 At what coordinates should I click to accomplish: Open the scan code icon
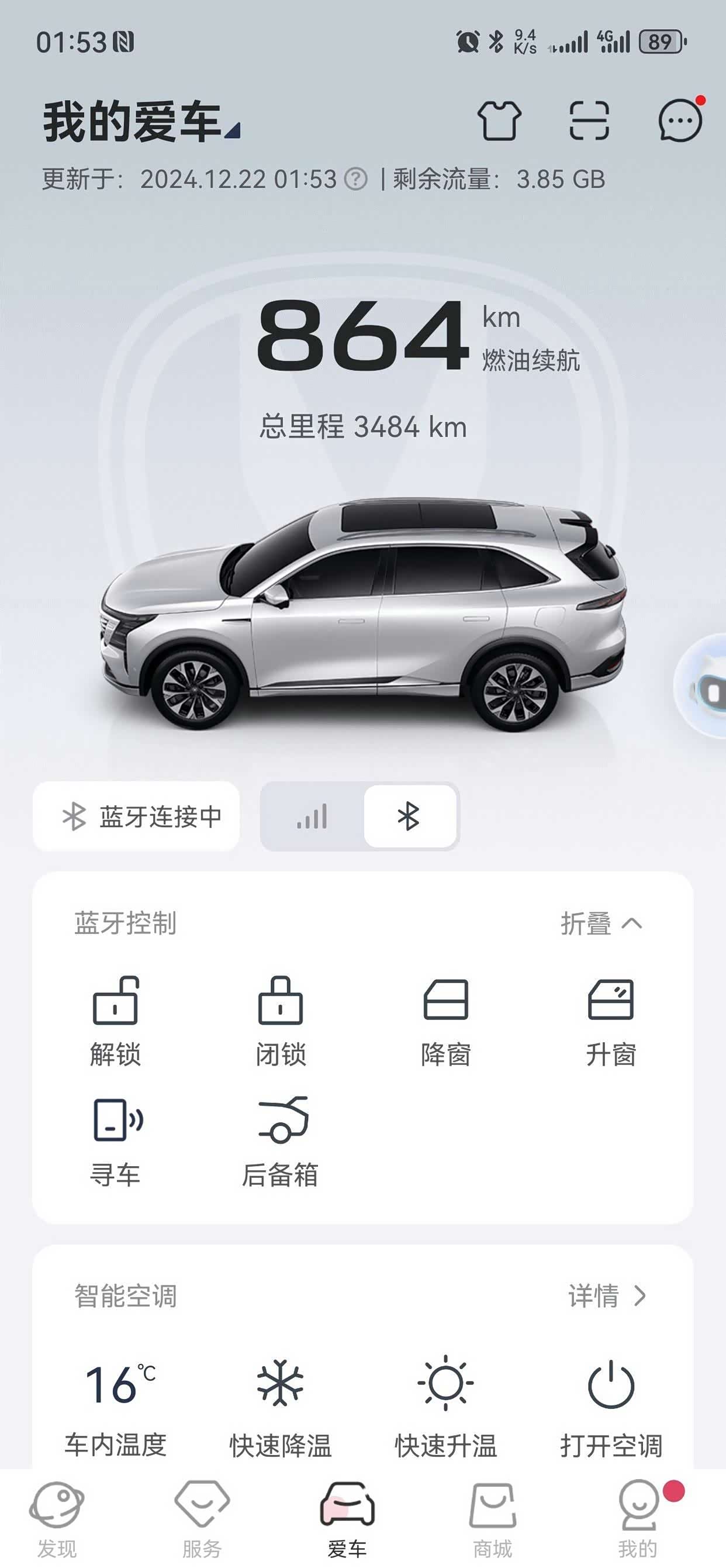click(589, 120)
